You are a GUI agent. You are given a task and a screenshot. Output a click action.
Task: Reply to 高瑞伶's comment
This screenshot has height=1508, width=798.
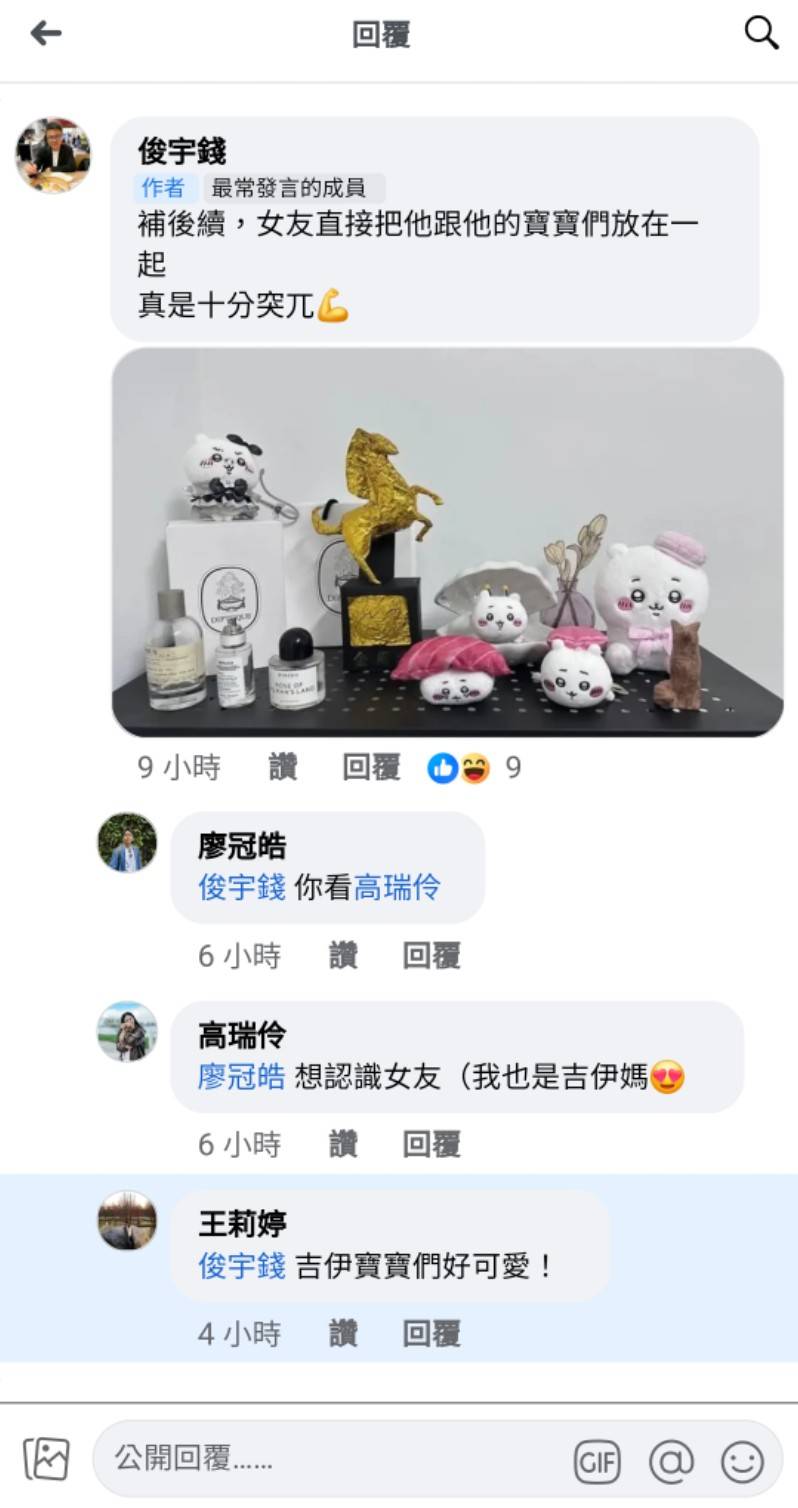tap(431, 1144)
